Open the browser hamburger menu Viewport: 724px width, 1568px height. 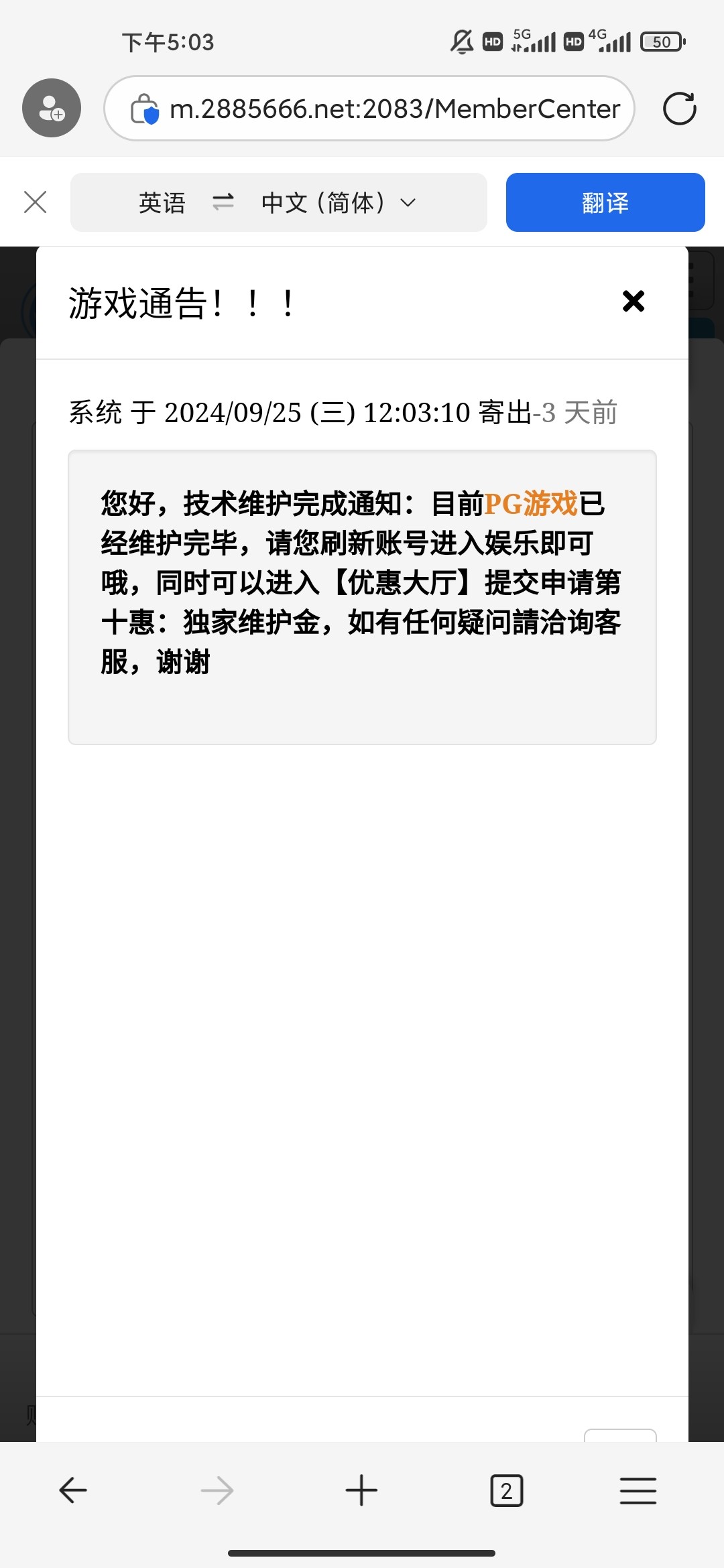point(638,1491)
